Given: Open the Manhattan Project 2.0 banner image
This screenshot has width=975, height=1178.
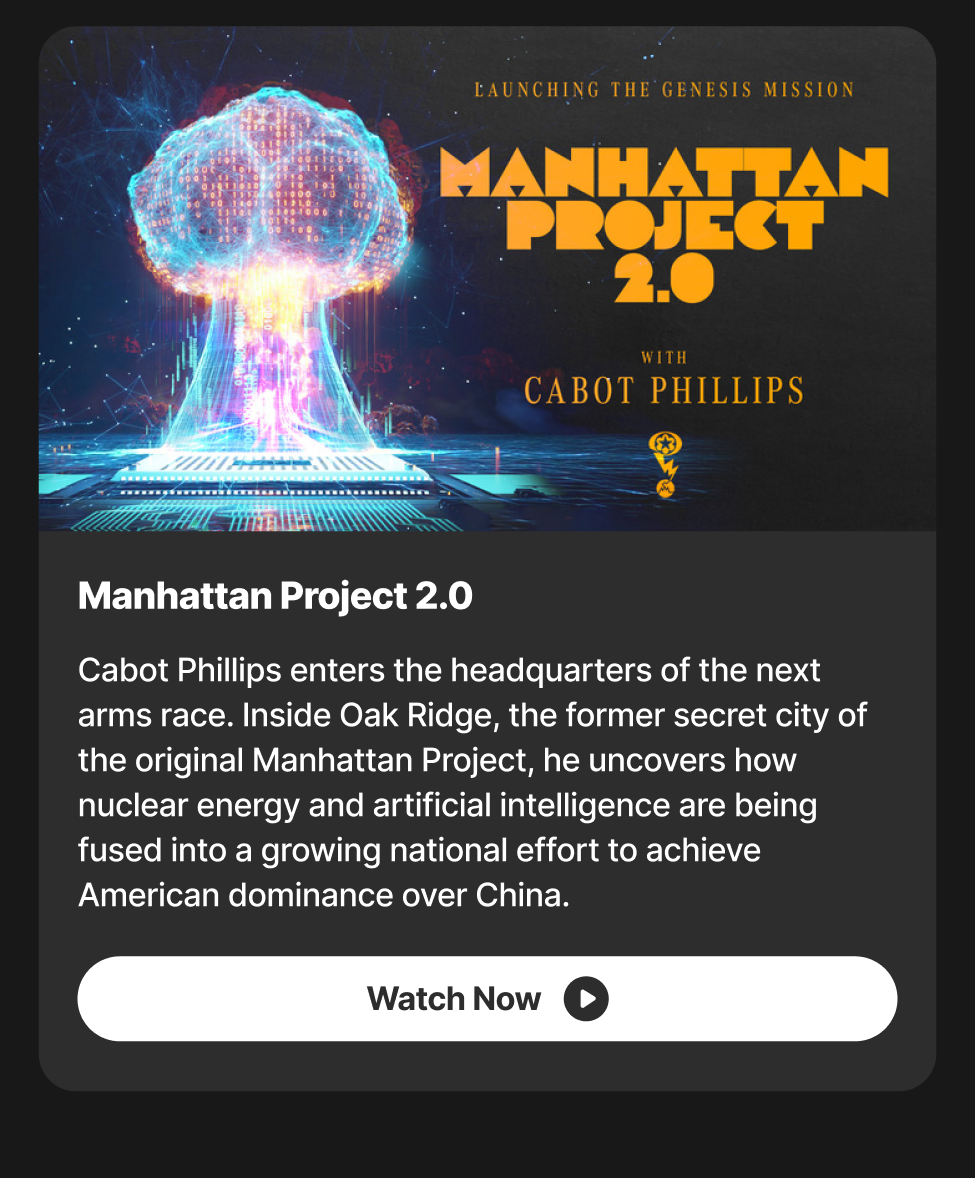Looking at the screenshot, I should 487,279.
